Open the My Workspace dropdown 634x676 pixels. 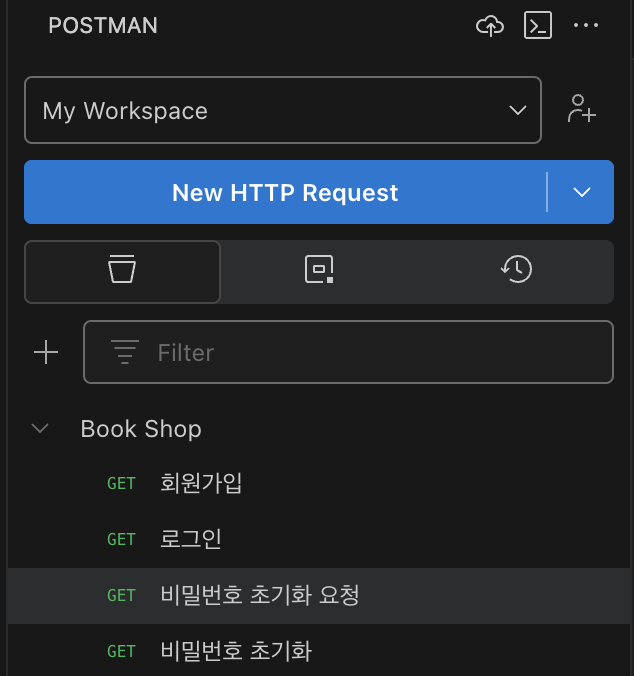pos(282,110)
